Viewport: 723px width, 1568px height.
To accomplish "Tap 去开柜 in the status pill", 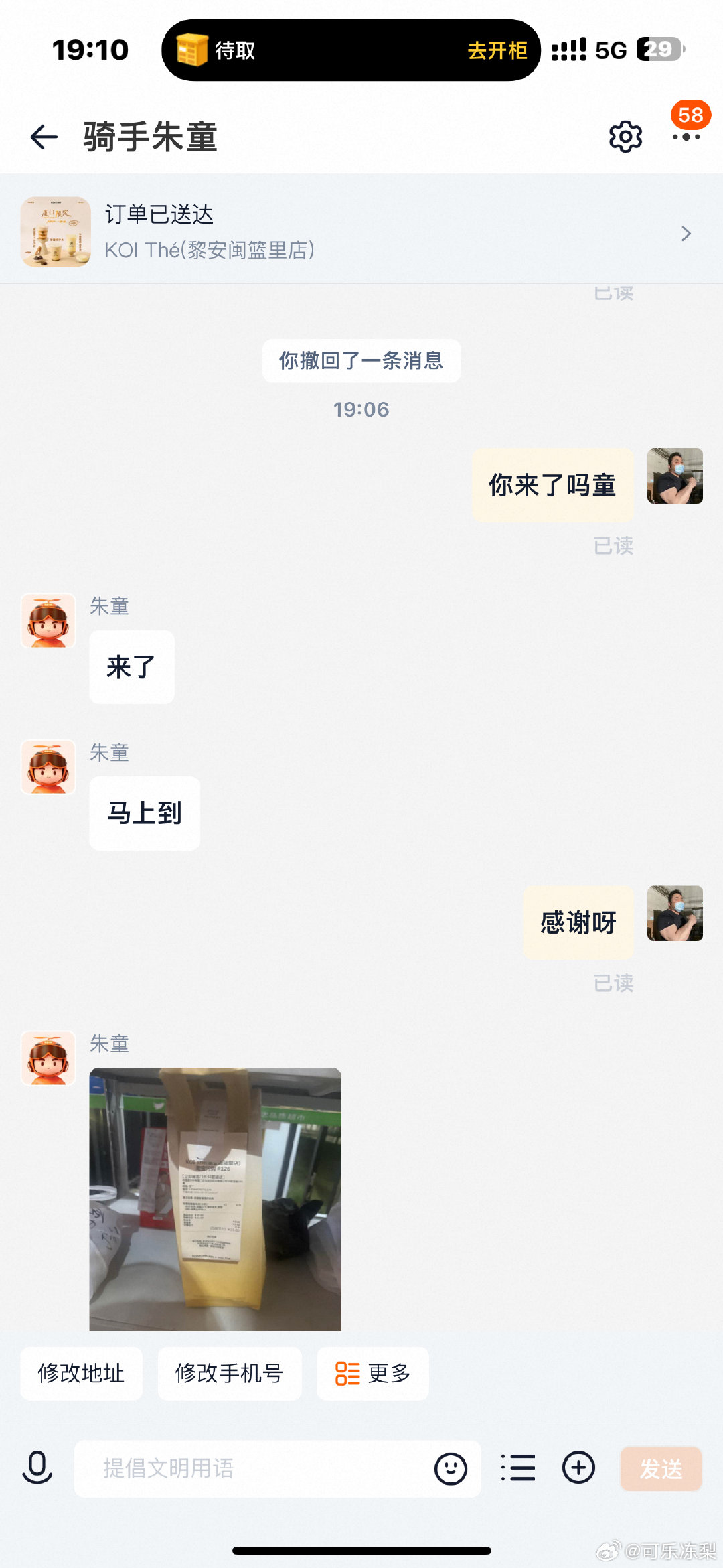I will pyautogui.click(x=497, y=50).
